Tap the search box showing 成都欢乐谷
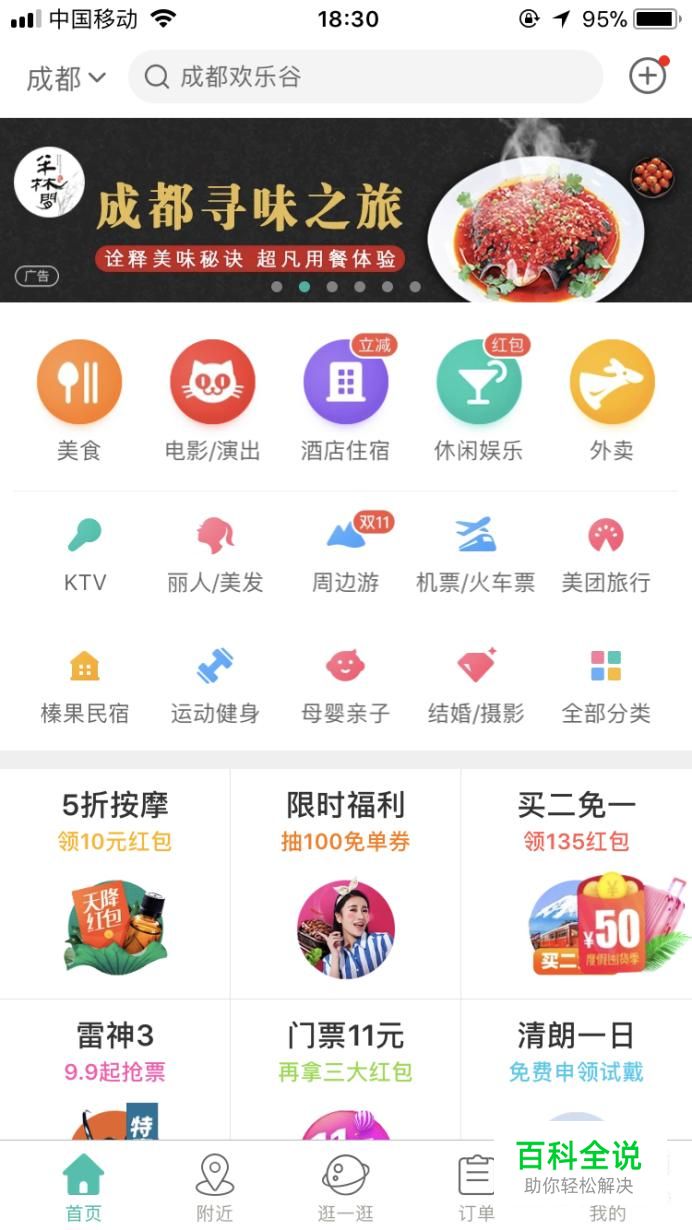Image resolution: width=692 pixels, height=1230 pixels. pyautogui.click(x=365, y=77)
